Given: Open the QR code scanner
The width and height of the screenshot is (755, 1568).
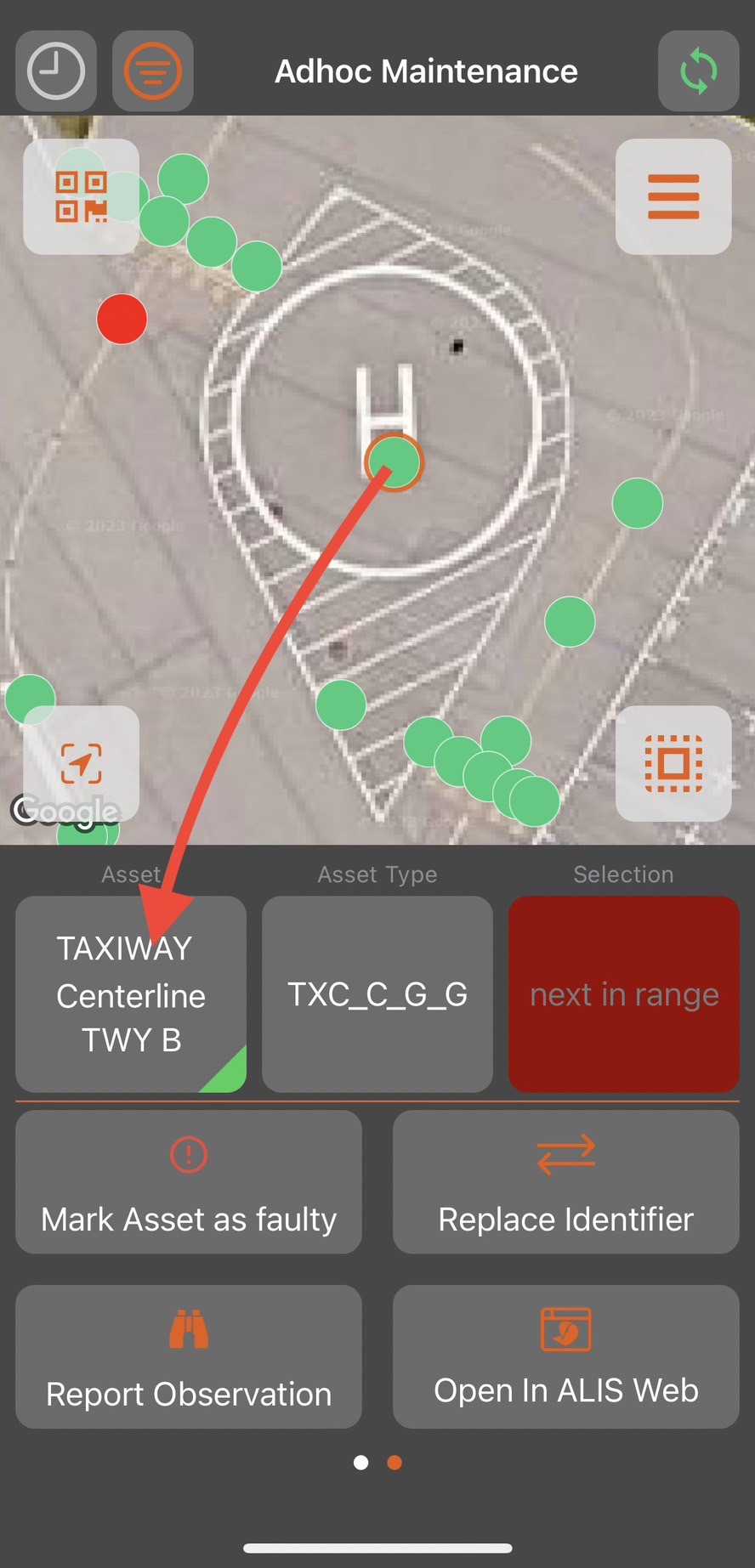Looking at the screenshot, I should click(x=81, y=196).
